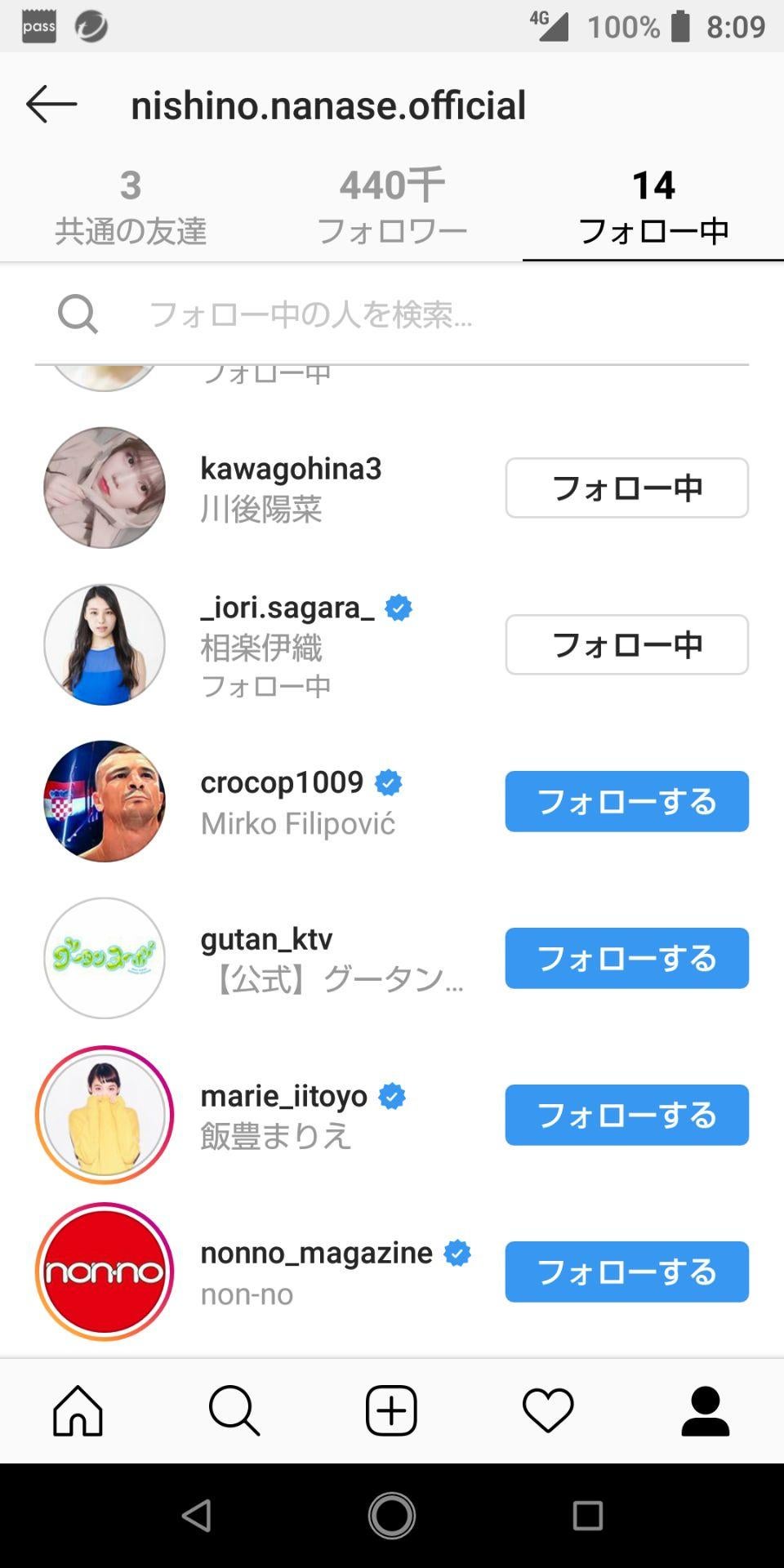Viewport: 784px width, 1568px height.
Task: Switch to the 共通の友達 tab
Action: click(x=131, y=207)
